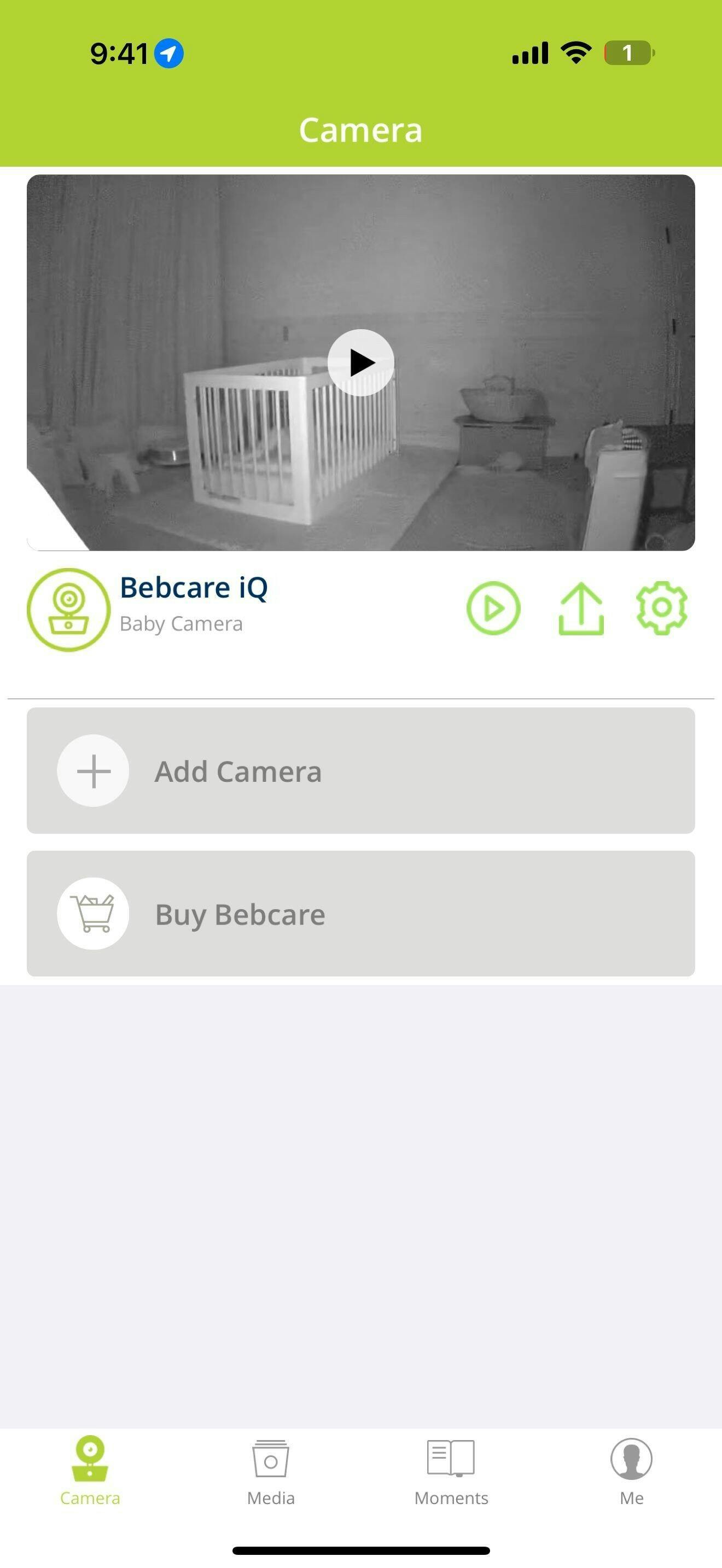Image resolution: width=722 pixels, height=1568 pixels.
Task: Open Bebcare iQ camera settings gear
Action: (x=662, y=608)
